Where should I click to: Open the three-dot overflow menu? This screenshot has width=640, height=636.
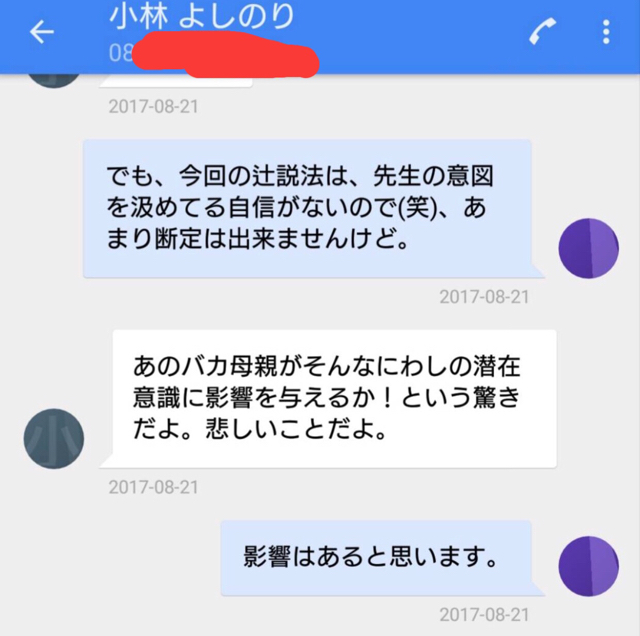(605, 32)
